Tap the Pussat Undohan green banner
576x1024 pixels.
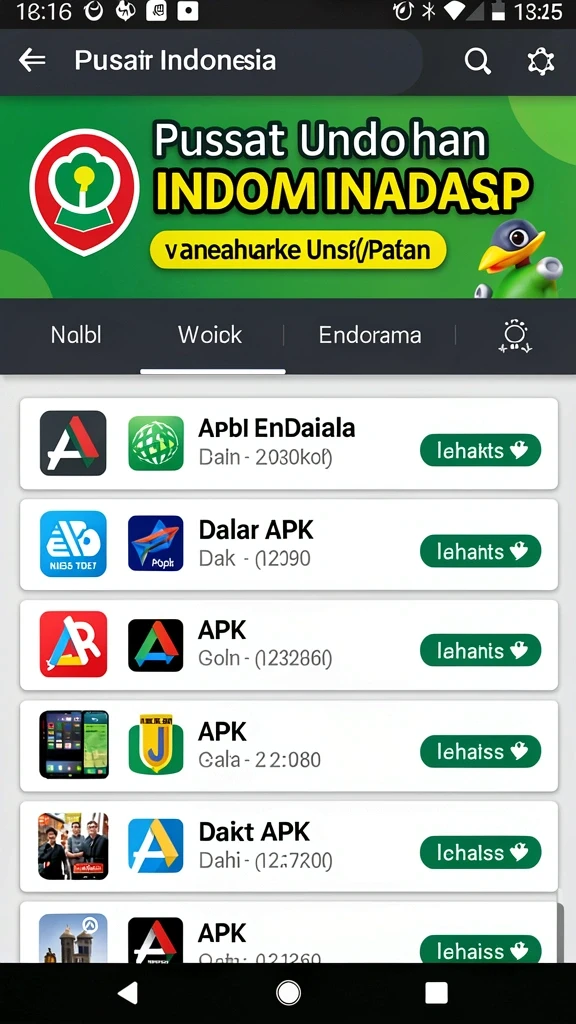point(288,197)
